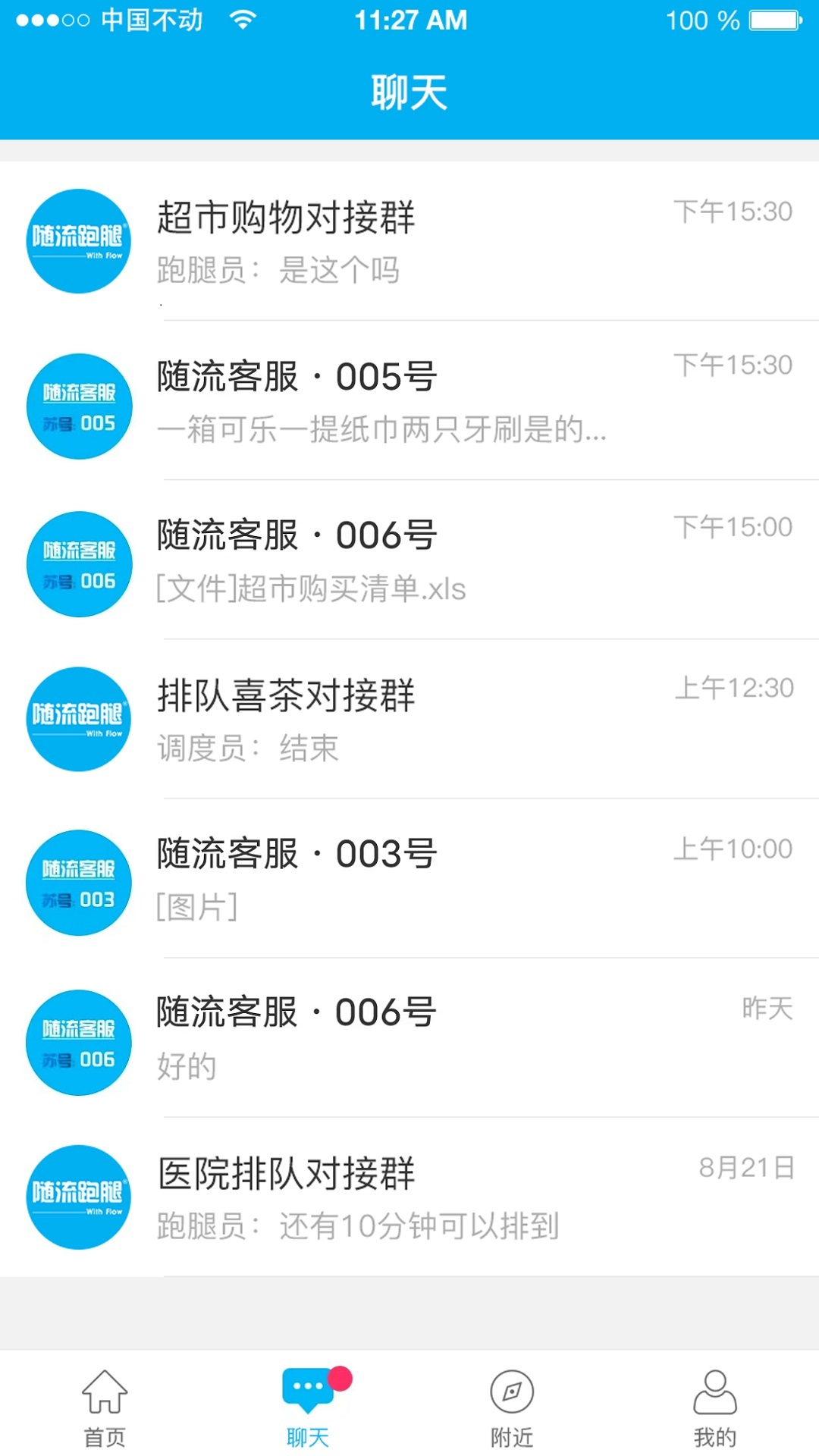This screenshot has height=1456, width=819.
Task: Switch to the 我的 tab
Action: point(715,1407)
